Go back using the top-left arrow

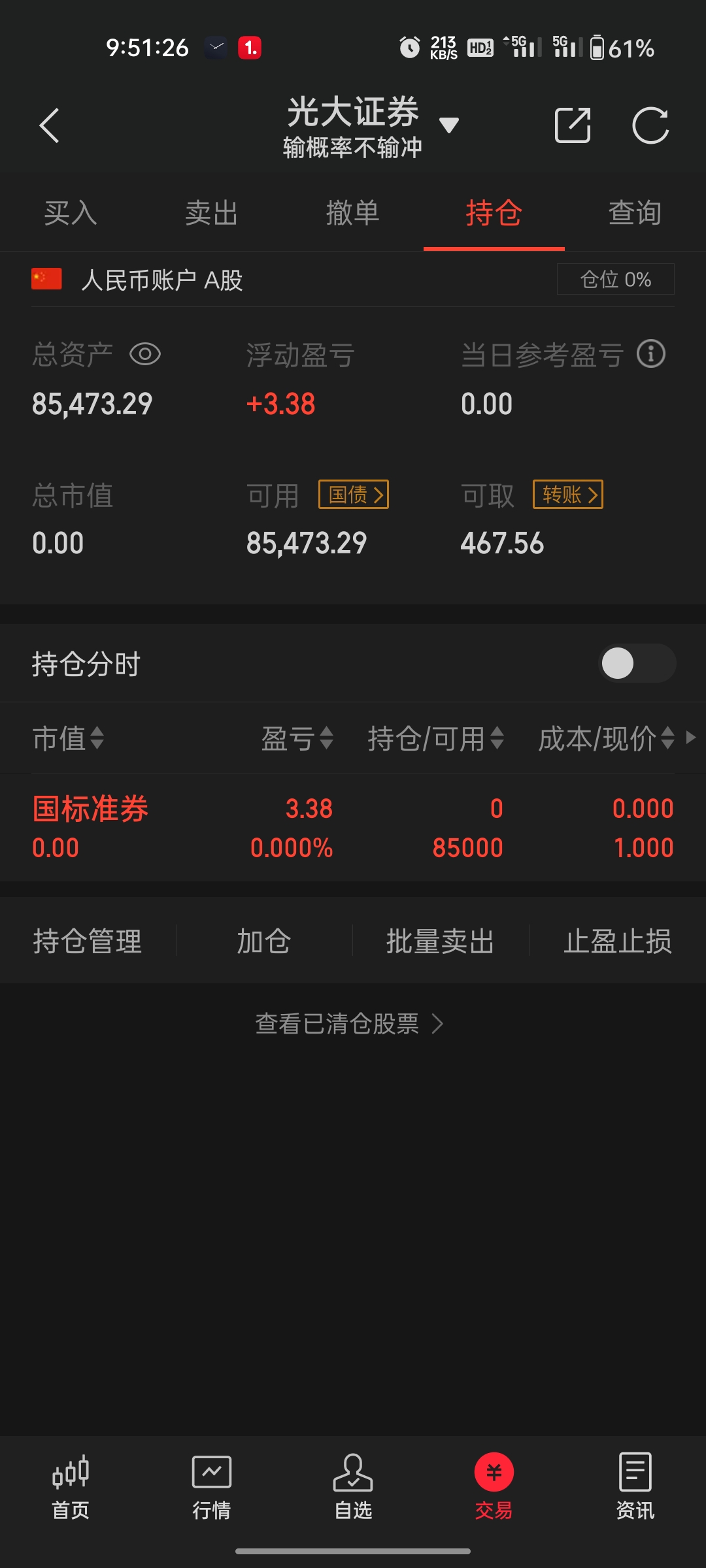pyautogui.click(x=50, y=125)
